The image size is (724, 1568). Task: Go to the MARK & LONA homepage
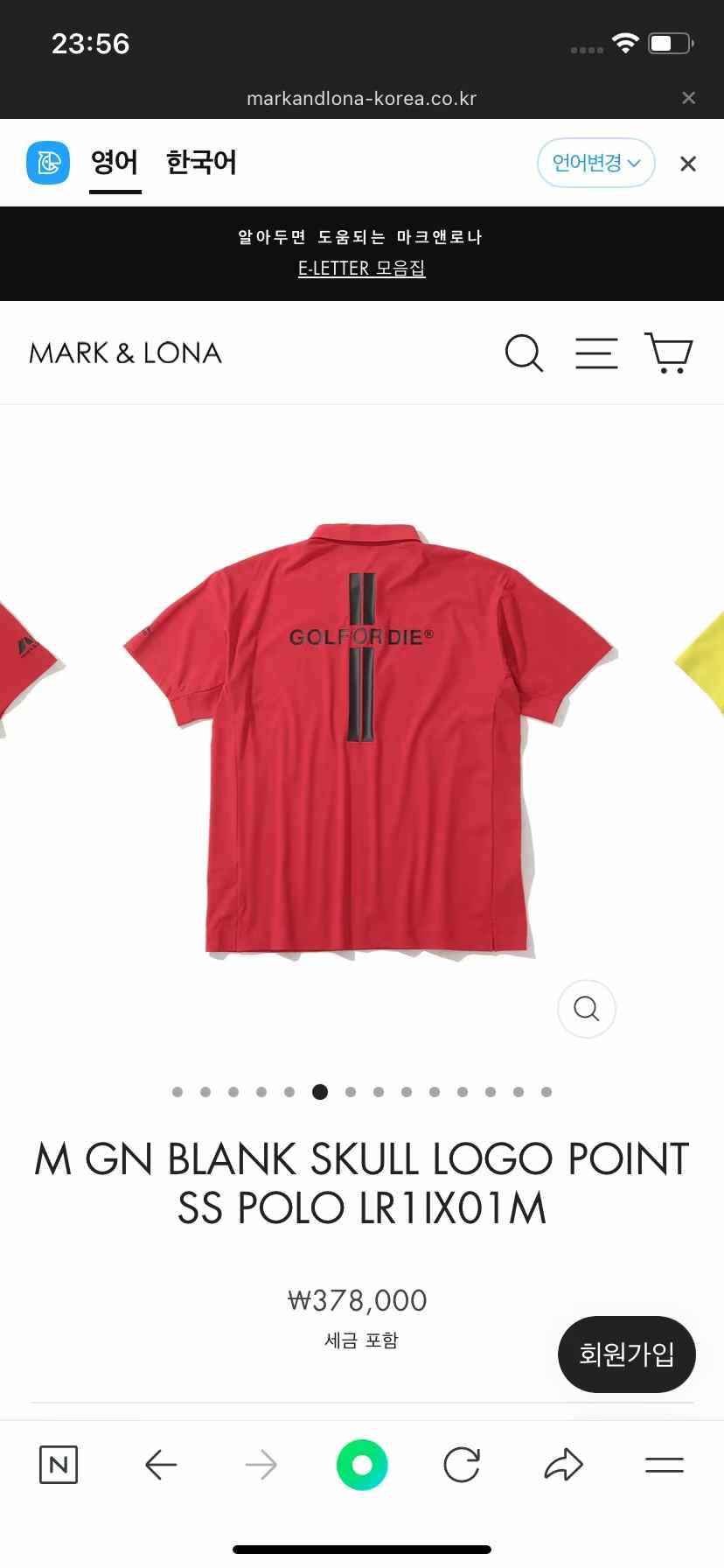click(x=126, y=353)
